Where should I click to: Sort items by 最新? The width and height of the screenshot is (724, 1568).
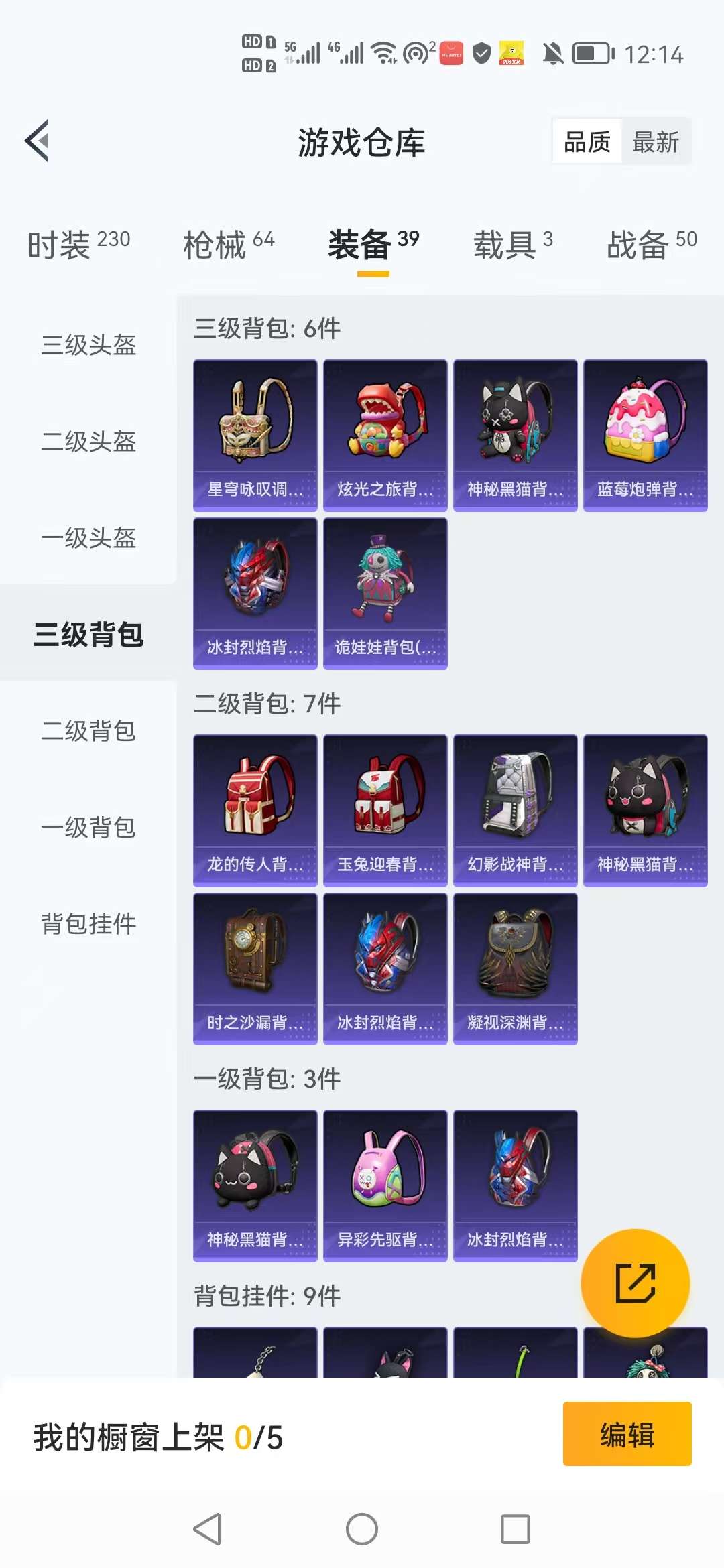(x=655, y=142)
